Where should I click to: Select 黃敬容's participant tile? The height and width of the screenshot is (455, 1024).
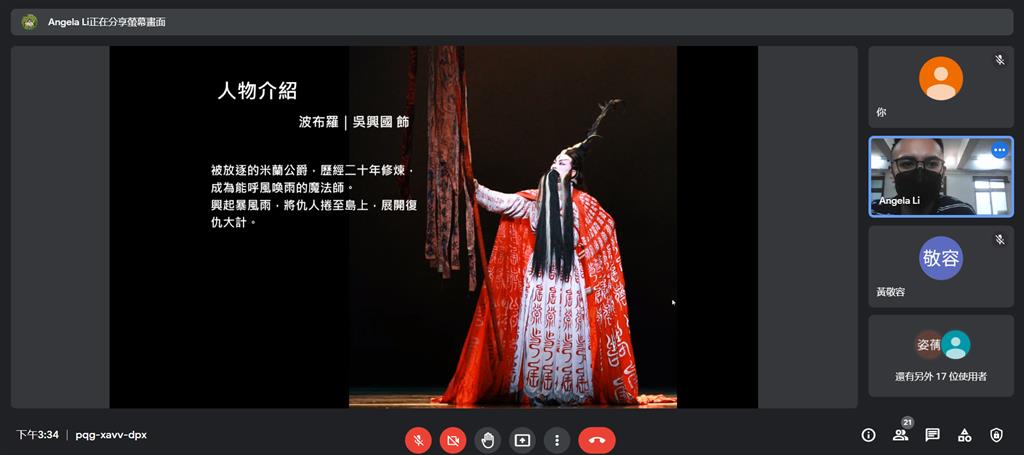click(x=940, y=265)
